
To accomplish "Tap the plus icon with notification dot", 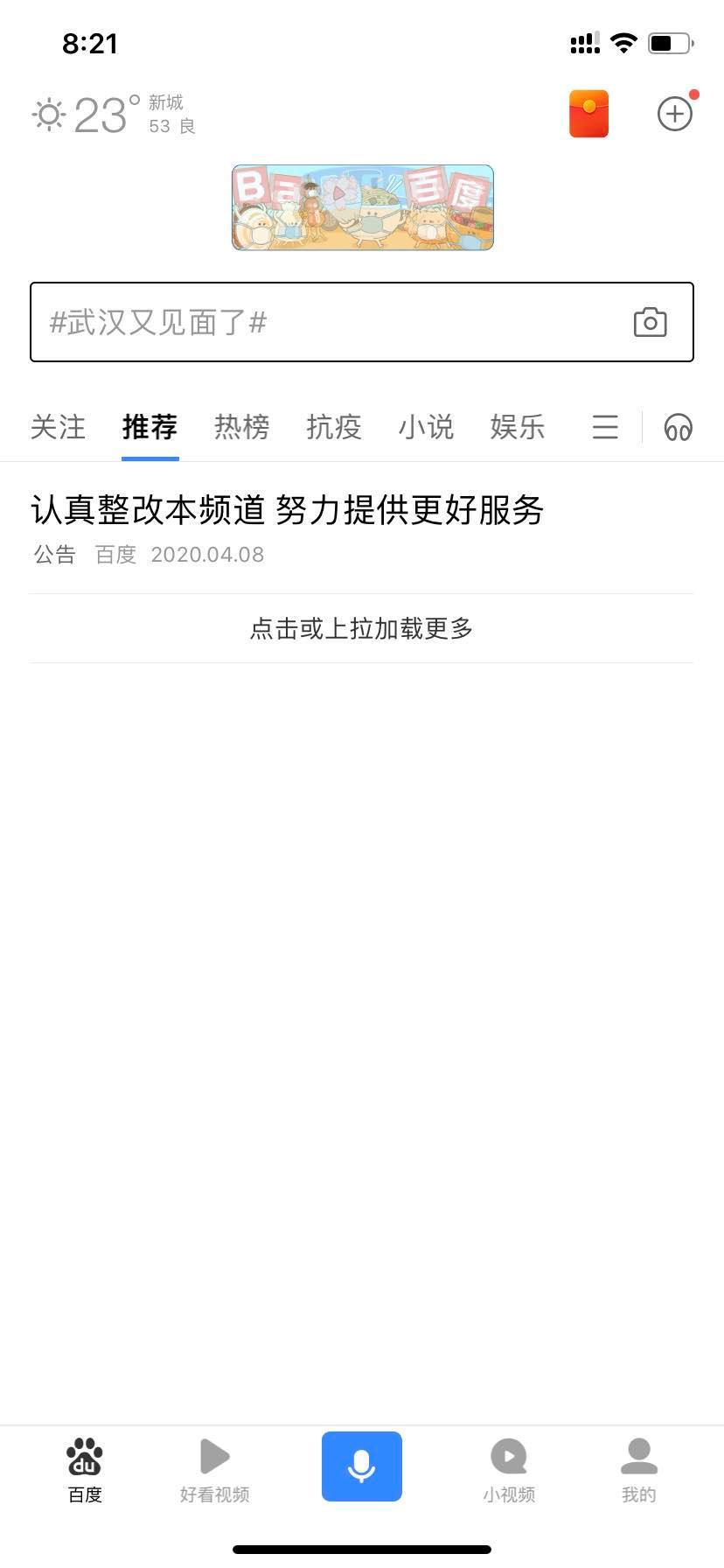I will click(x=674, y=114).
